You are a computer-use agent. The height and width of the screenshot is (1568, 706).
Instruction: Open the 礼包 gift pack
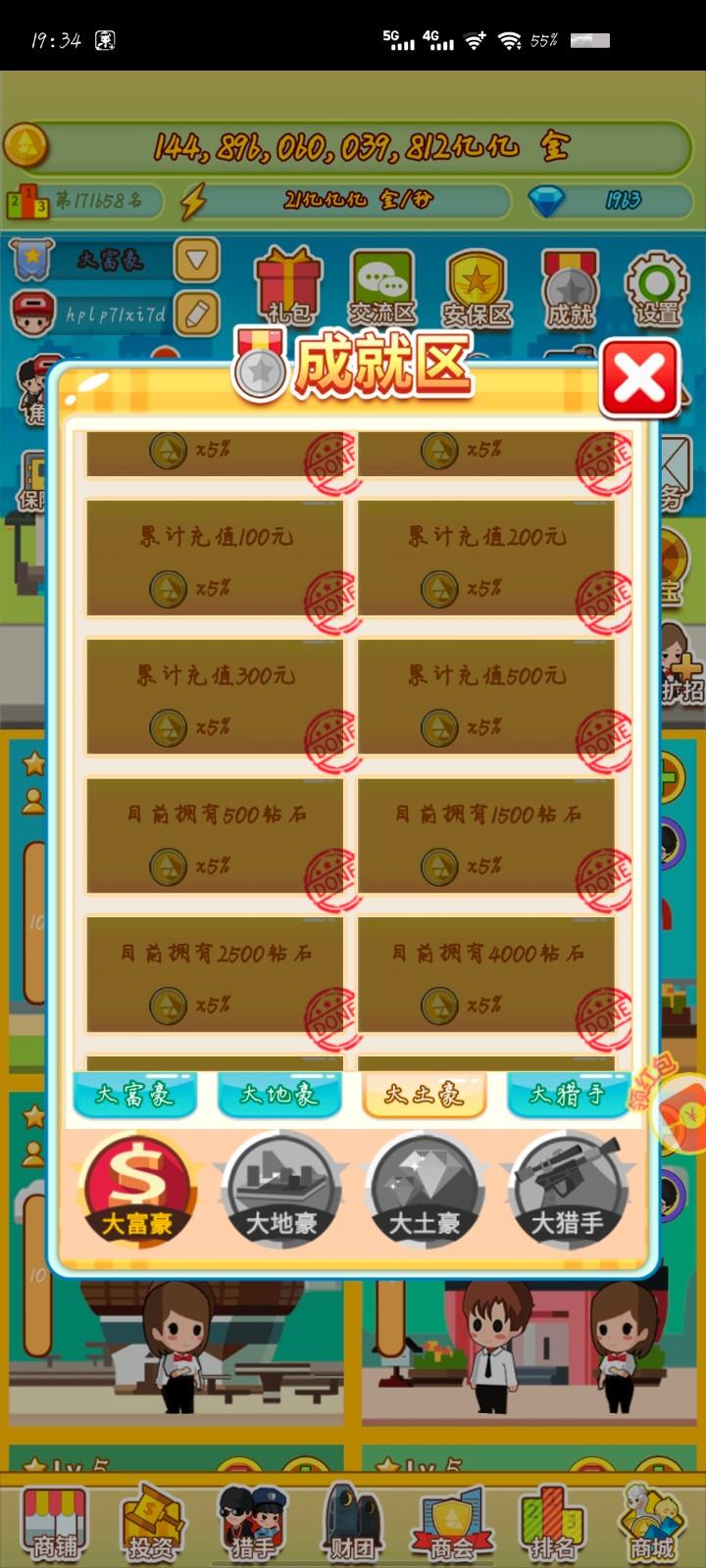pyautogui.click(x=288, y=286)
